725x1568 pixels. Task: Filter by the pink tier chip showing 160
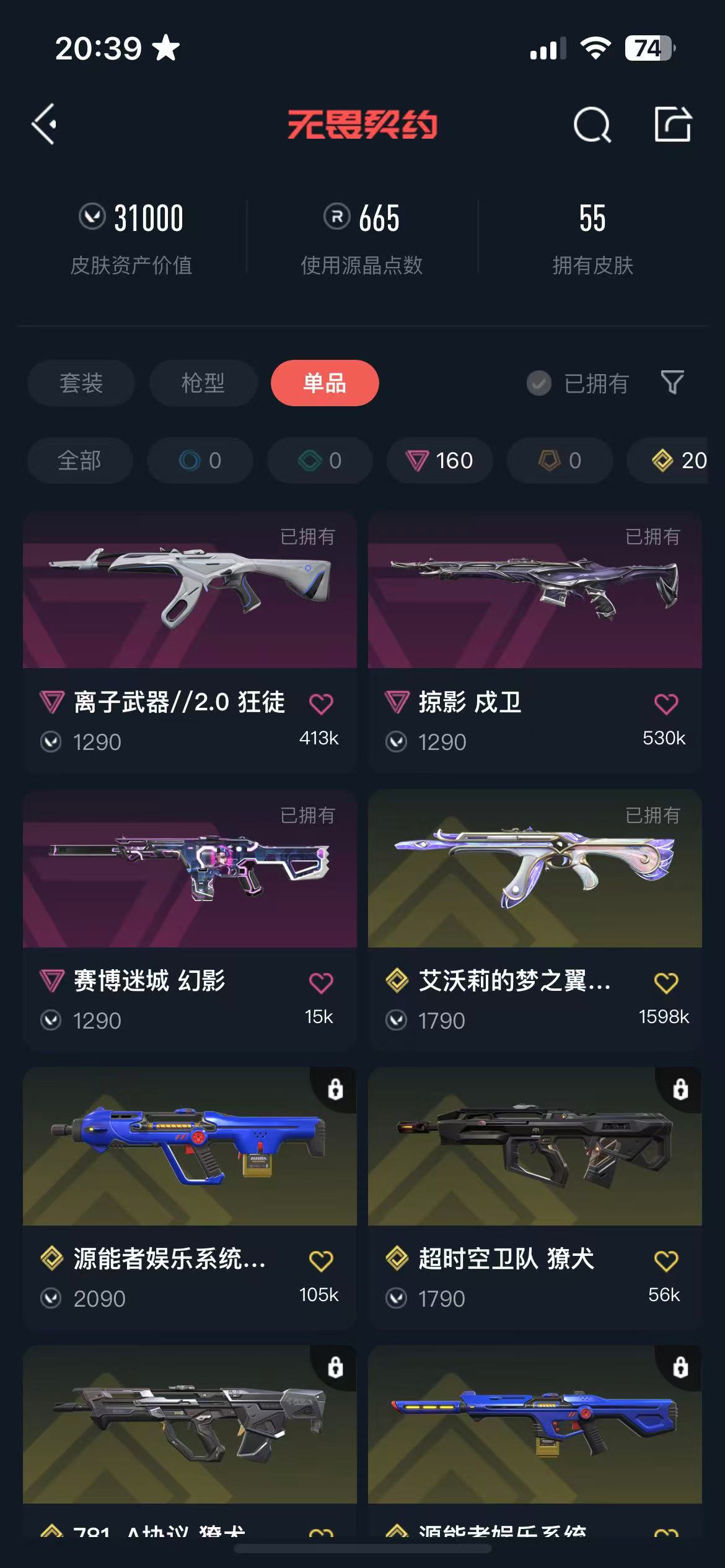pyautogui.click(x=439, y=461)
